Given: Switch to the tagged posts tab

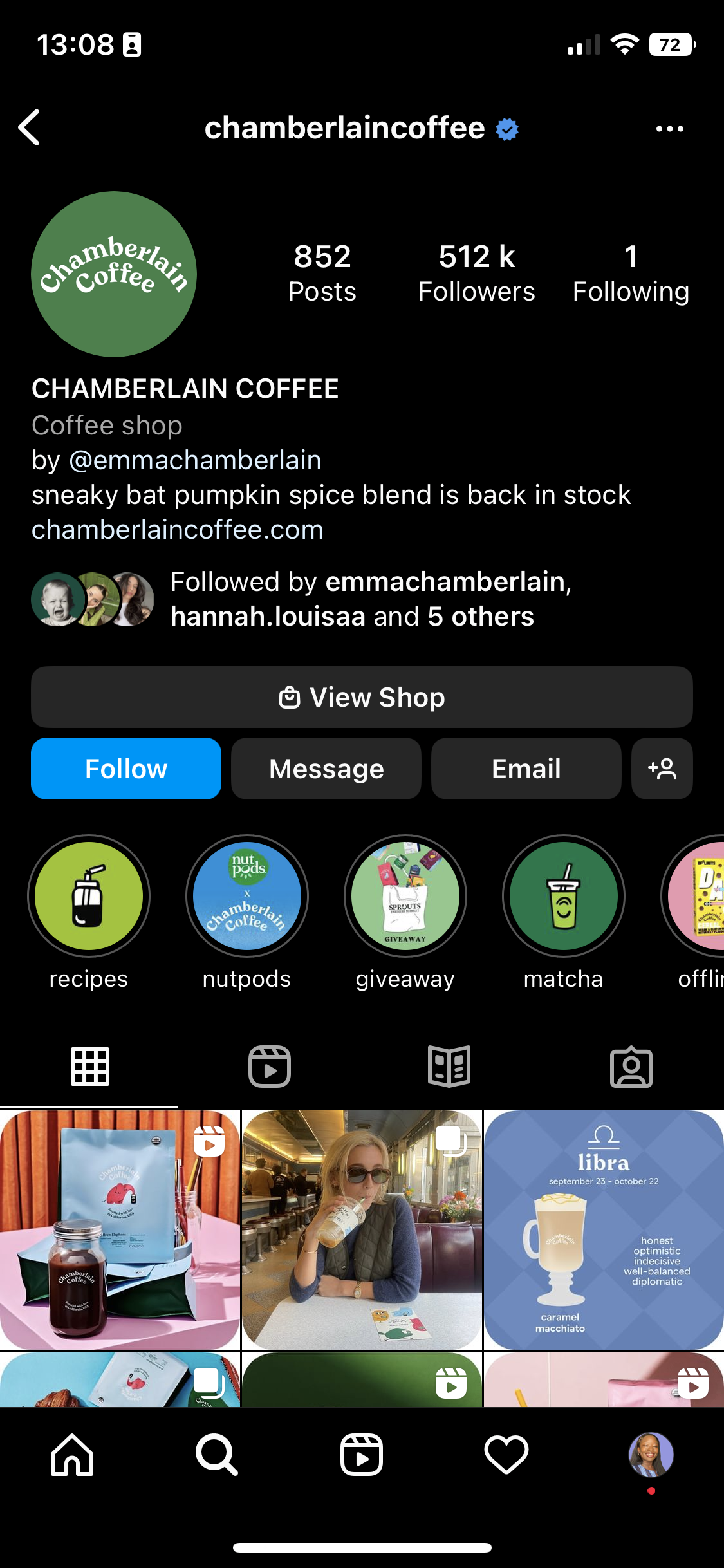Looking at the screenshot, I should (x=631, y=1067).
